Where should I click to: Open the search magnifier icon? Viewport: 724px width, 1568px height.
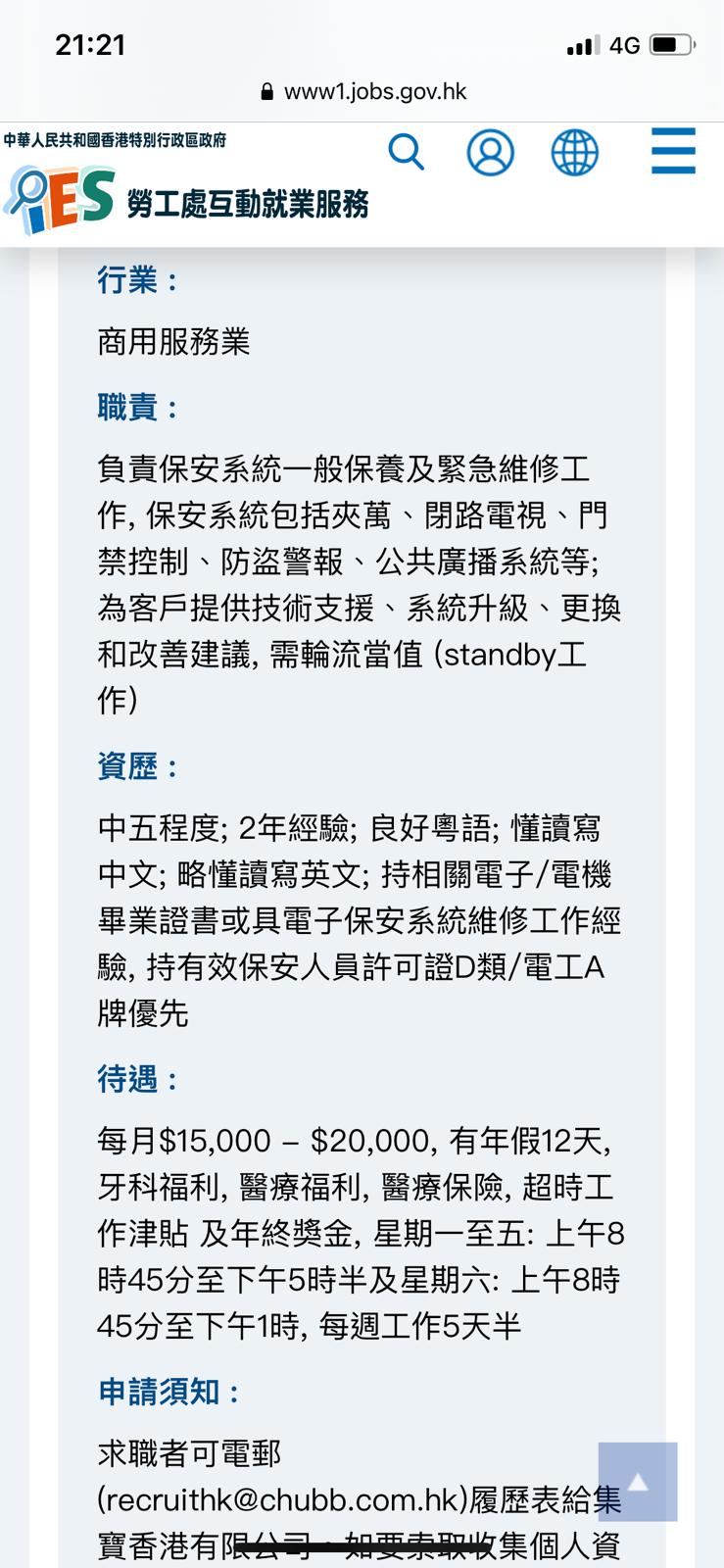tap(406, 153)
